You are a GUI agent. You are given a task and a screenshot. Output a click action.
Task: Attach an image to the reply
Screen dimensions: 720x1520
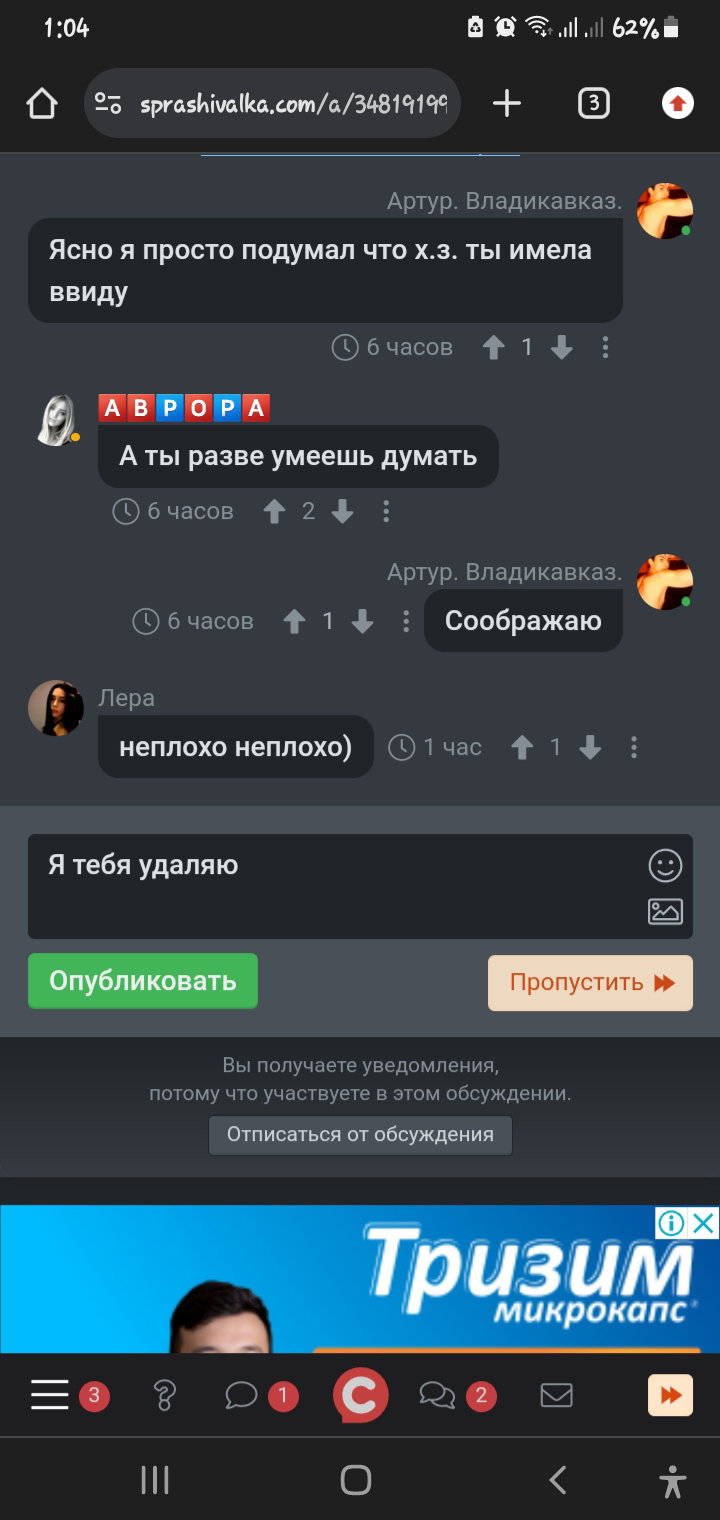point(665,911)
